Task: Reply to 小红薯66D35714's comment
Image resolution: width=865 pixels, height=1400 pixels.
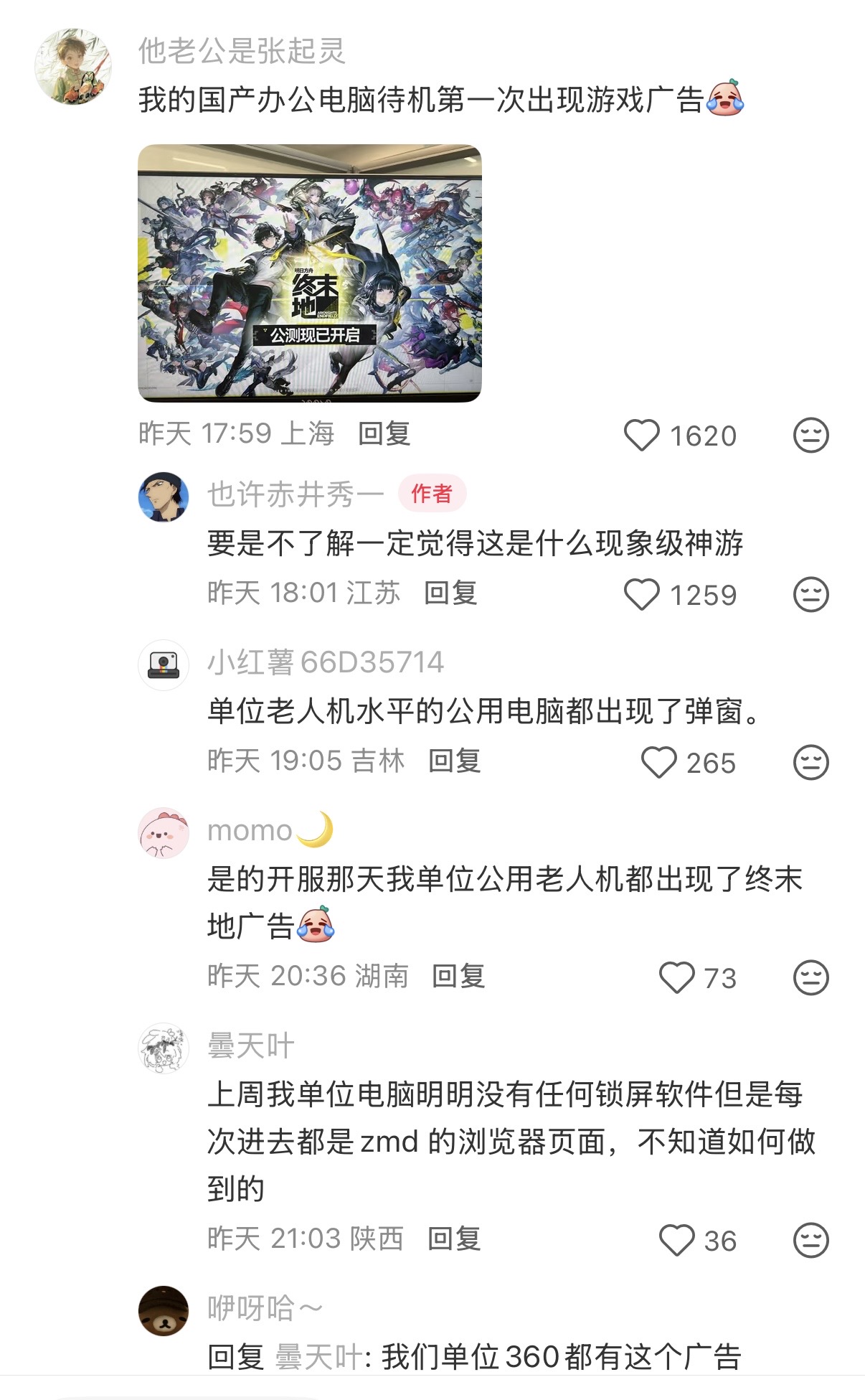Action: [454, 761]
